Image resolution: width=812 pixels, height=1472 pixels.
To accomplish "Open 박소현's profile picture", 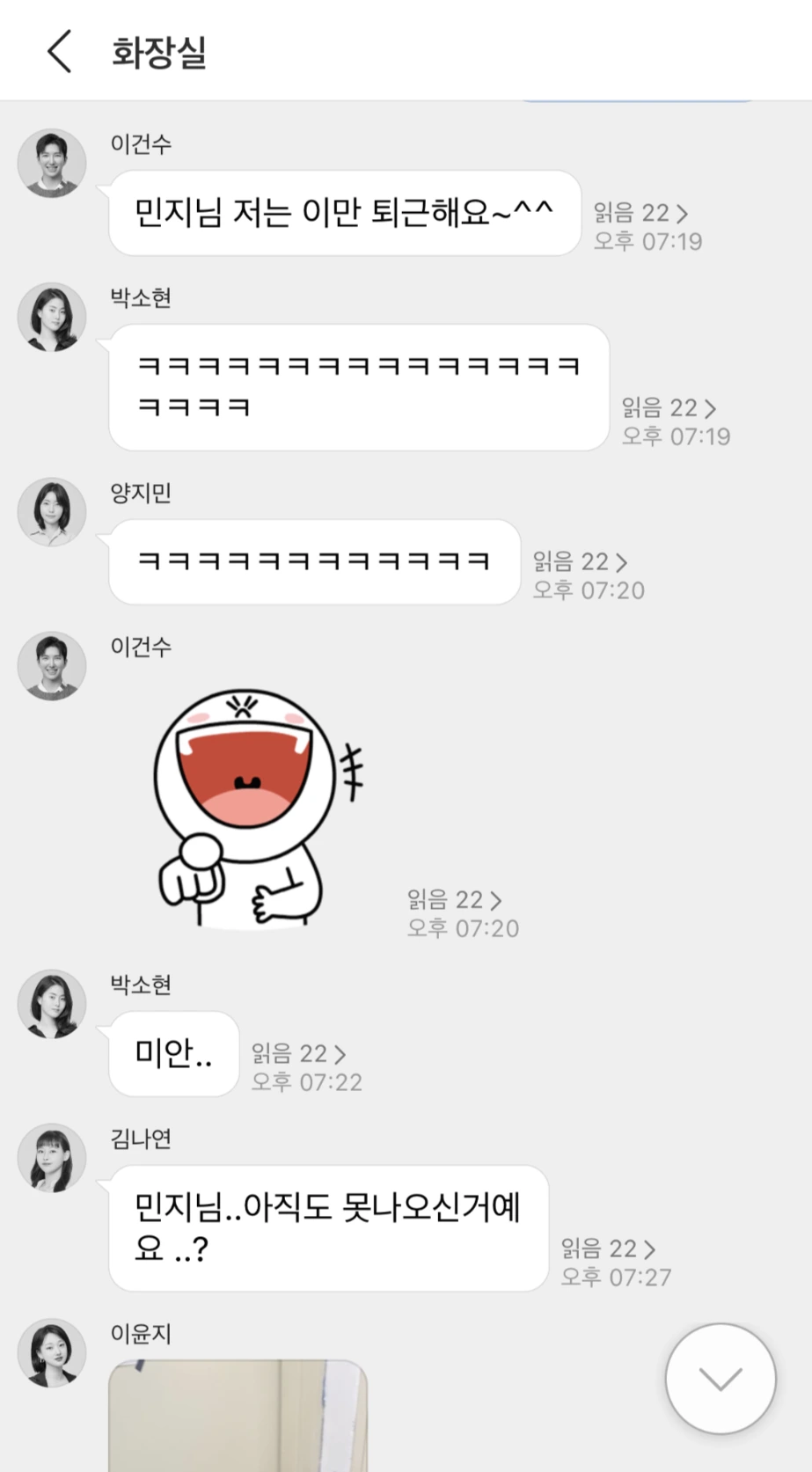I will pyautogui.click(x=50, y=318).
